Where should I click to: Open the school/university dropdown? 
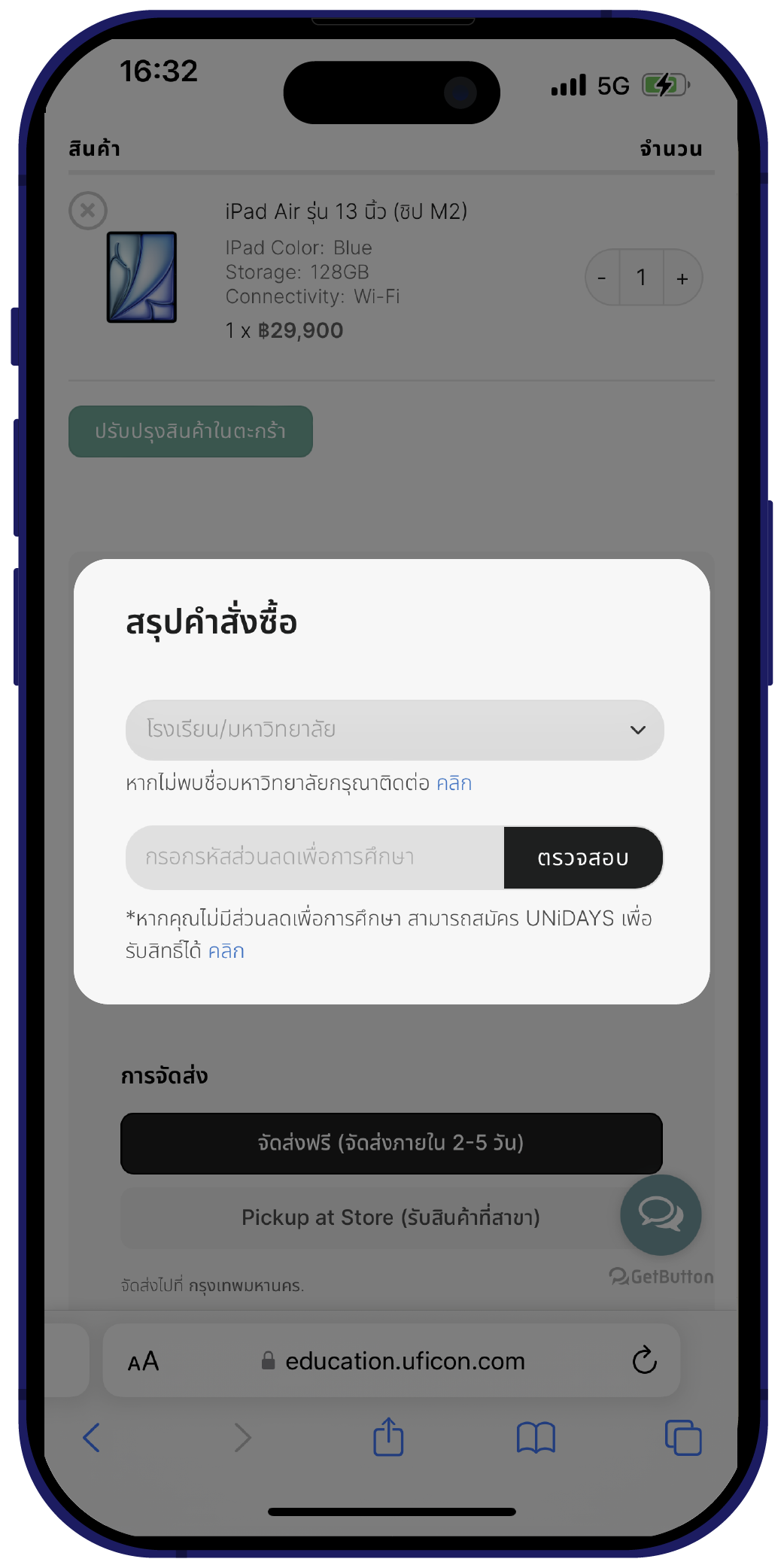click(394, 730)
